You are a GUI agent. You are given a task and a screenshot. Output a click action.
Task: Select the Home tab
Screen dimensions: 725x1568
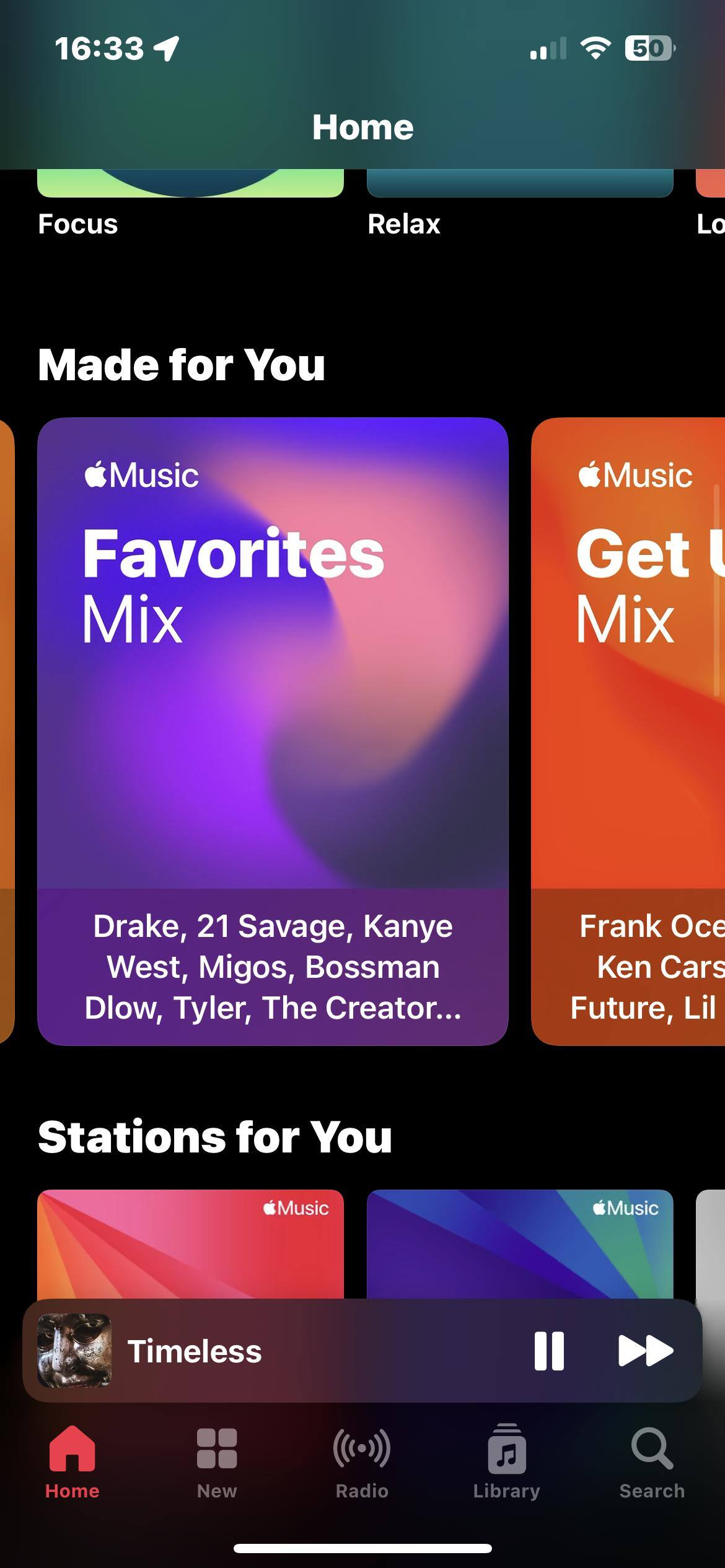[x=72, y=1463]
